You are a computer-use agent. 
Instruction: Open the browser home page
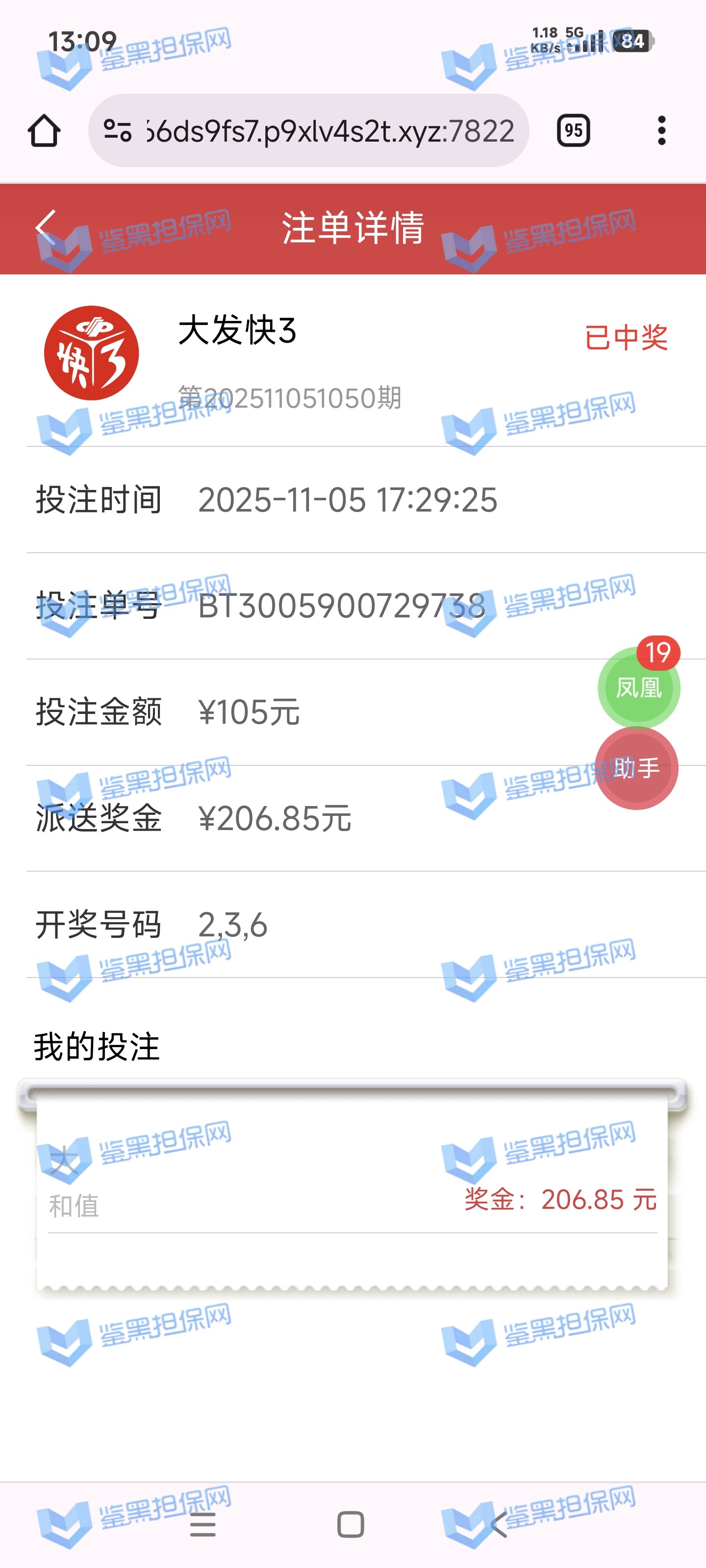(44, 131)
